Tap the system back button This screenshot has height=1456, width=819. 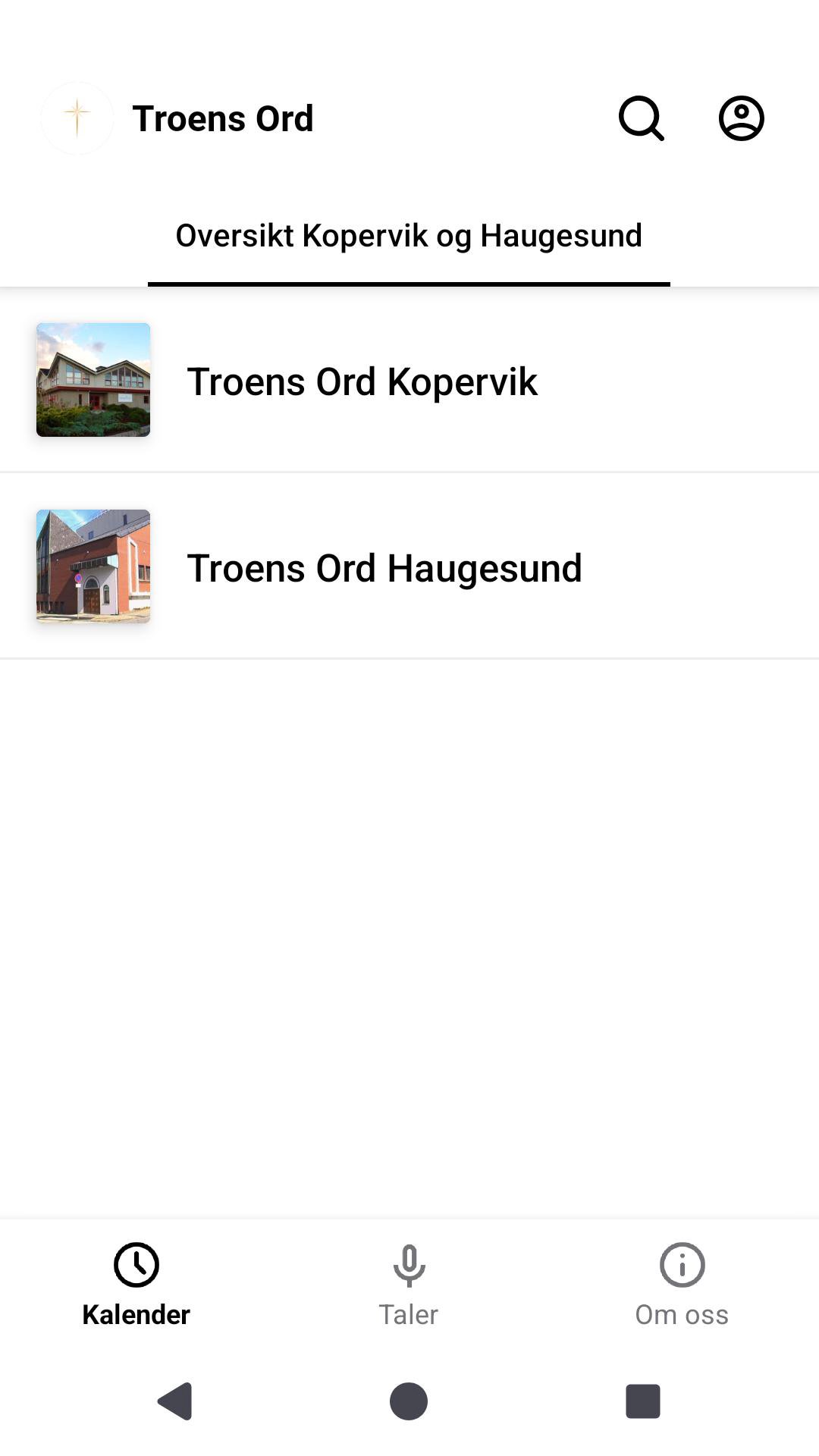coord(175,1401)
